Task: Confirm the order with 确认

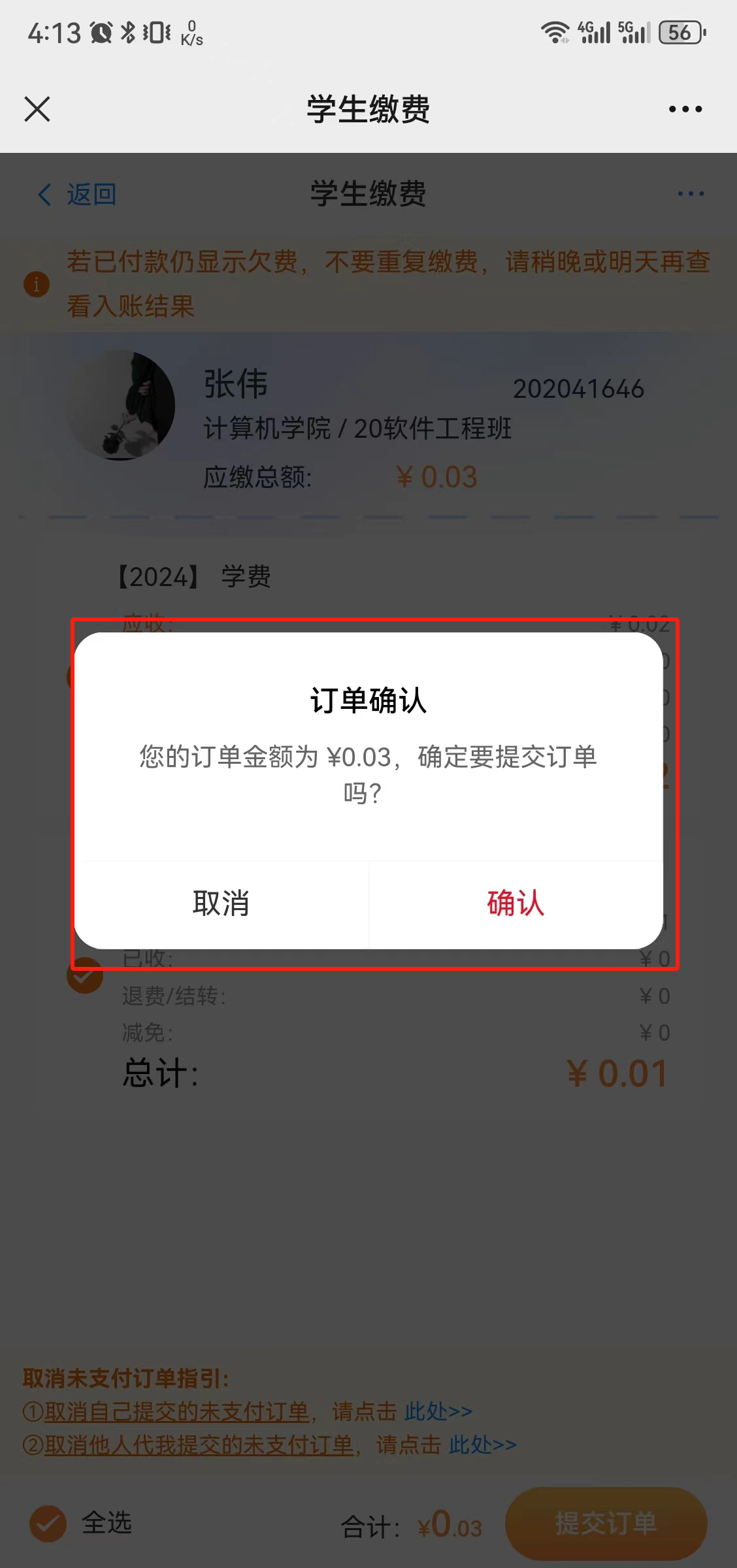Action: tap(516, 904)
